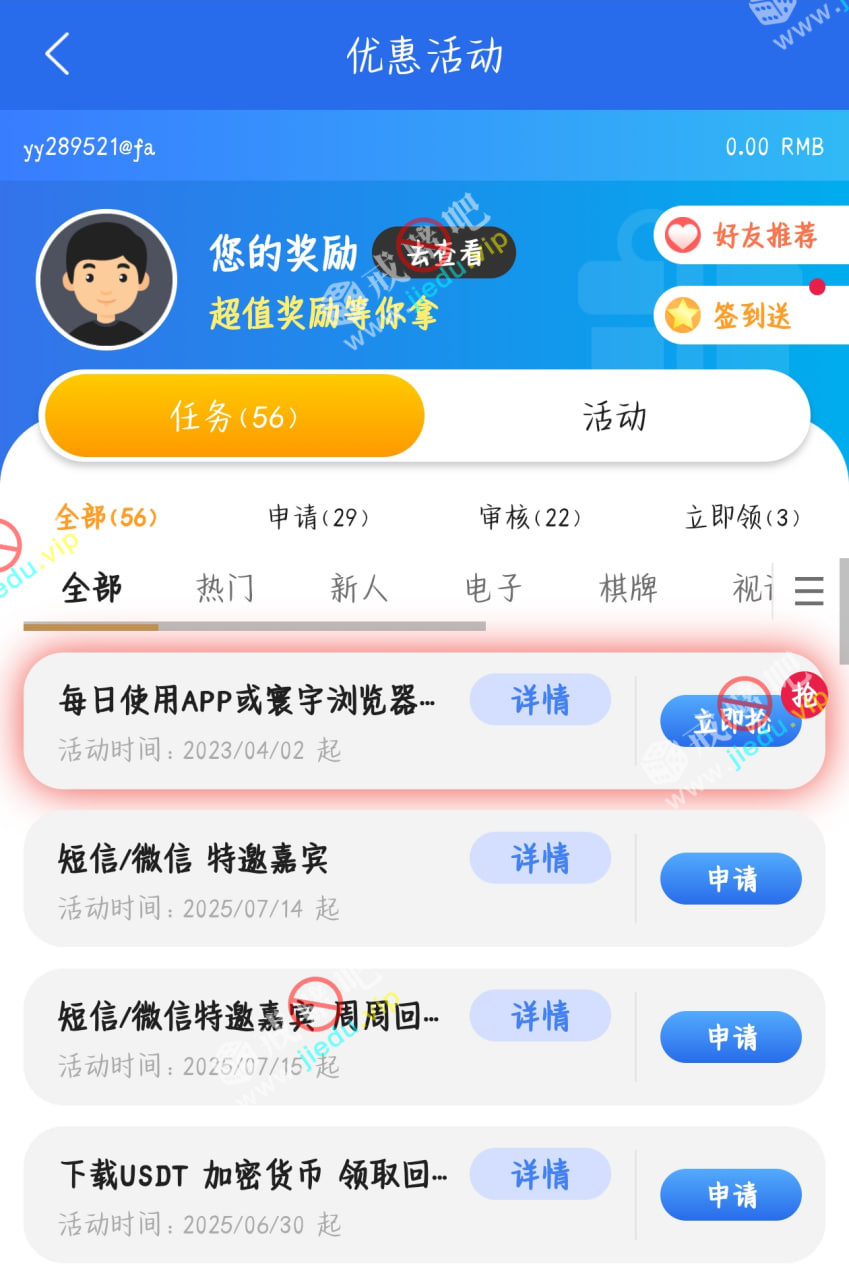View 详情 for 每日使用APP task
This screenshot has height=1280, width=849.
(x=540, y=700)
